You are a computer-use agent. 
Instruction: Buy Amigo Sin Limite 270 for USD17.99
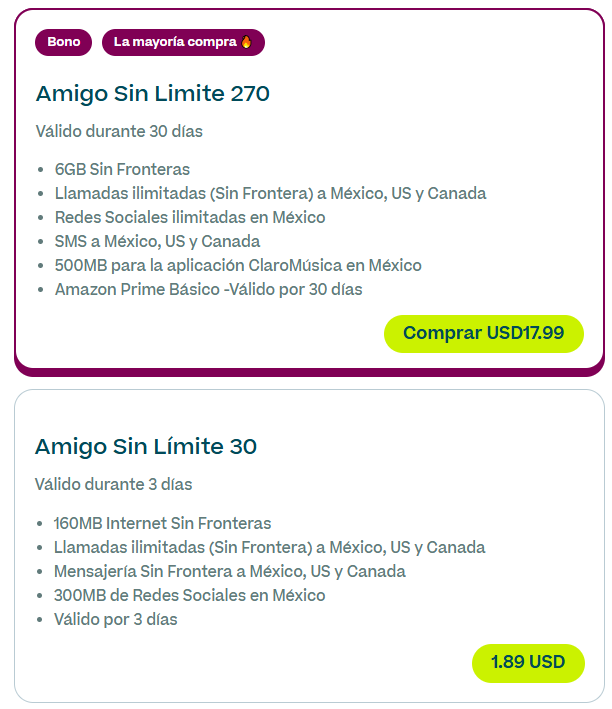[483, 333]
